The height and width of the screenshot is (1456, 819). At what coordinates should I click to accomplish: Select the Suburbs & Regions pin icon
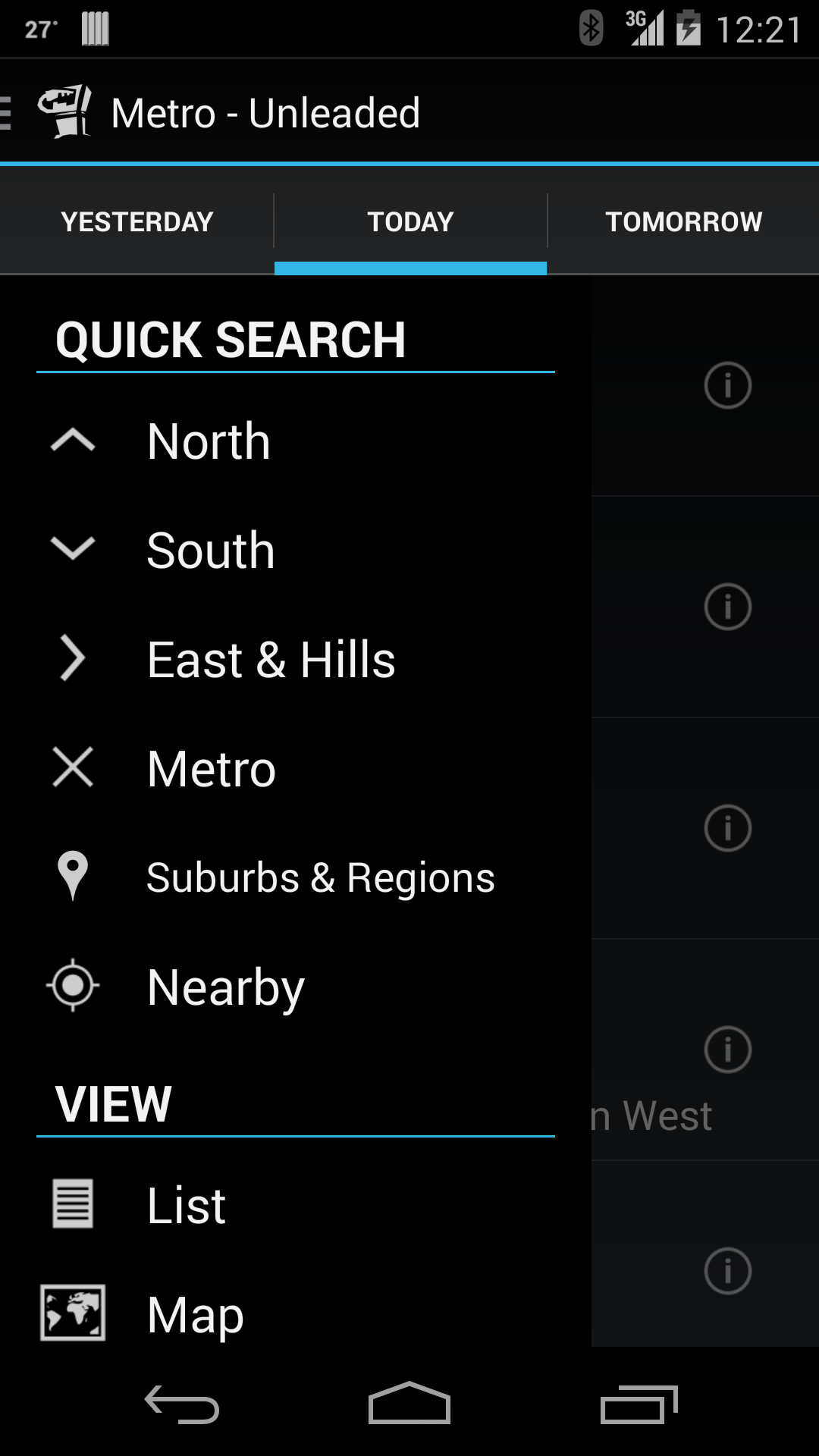point(72,876)
